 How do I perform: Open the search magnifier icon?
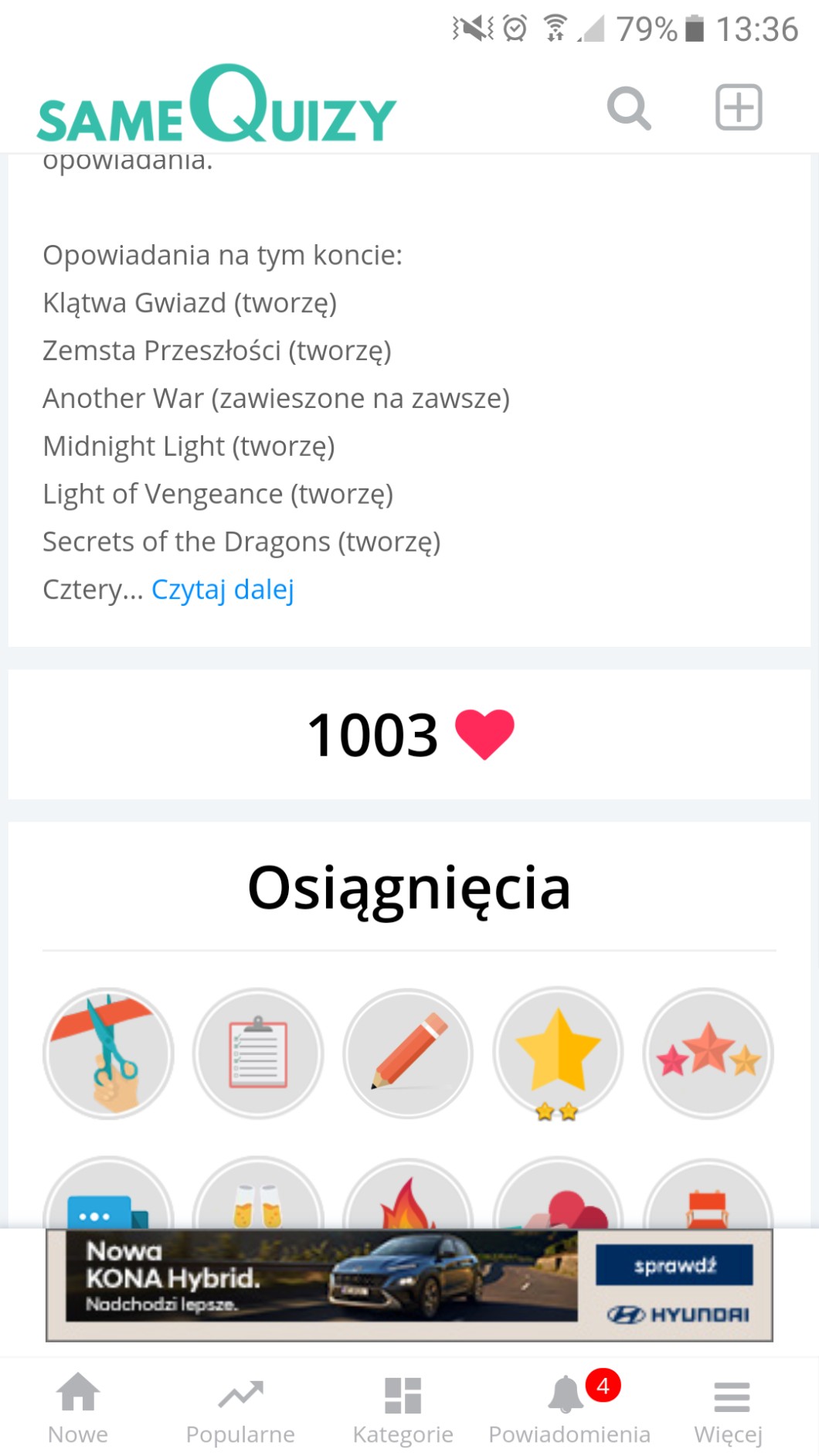point(629,108)
